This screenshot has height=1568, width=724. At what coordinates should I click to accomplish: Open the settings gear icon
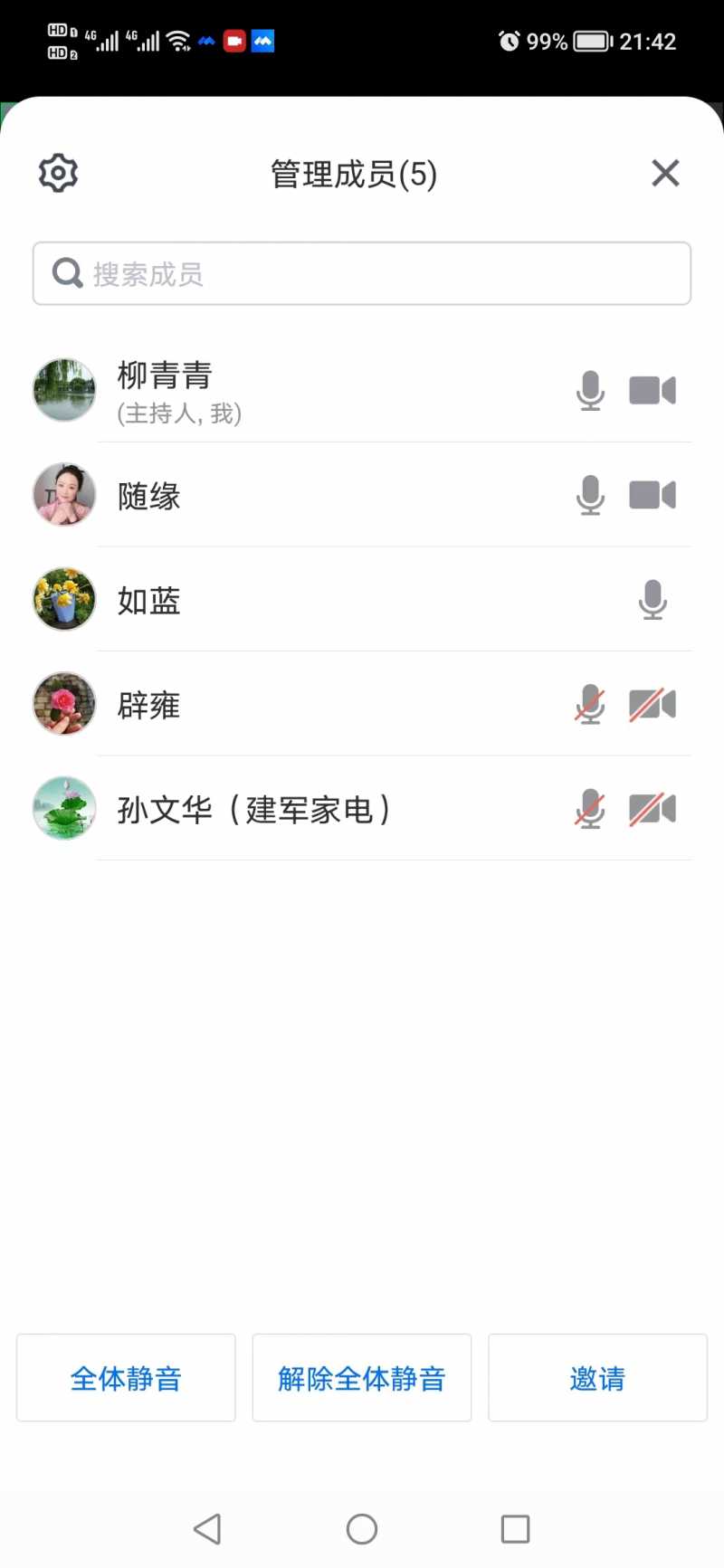pyautogui.click(x=57, y=173)
